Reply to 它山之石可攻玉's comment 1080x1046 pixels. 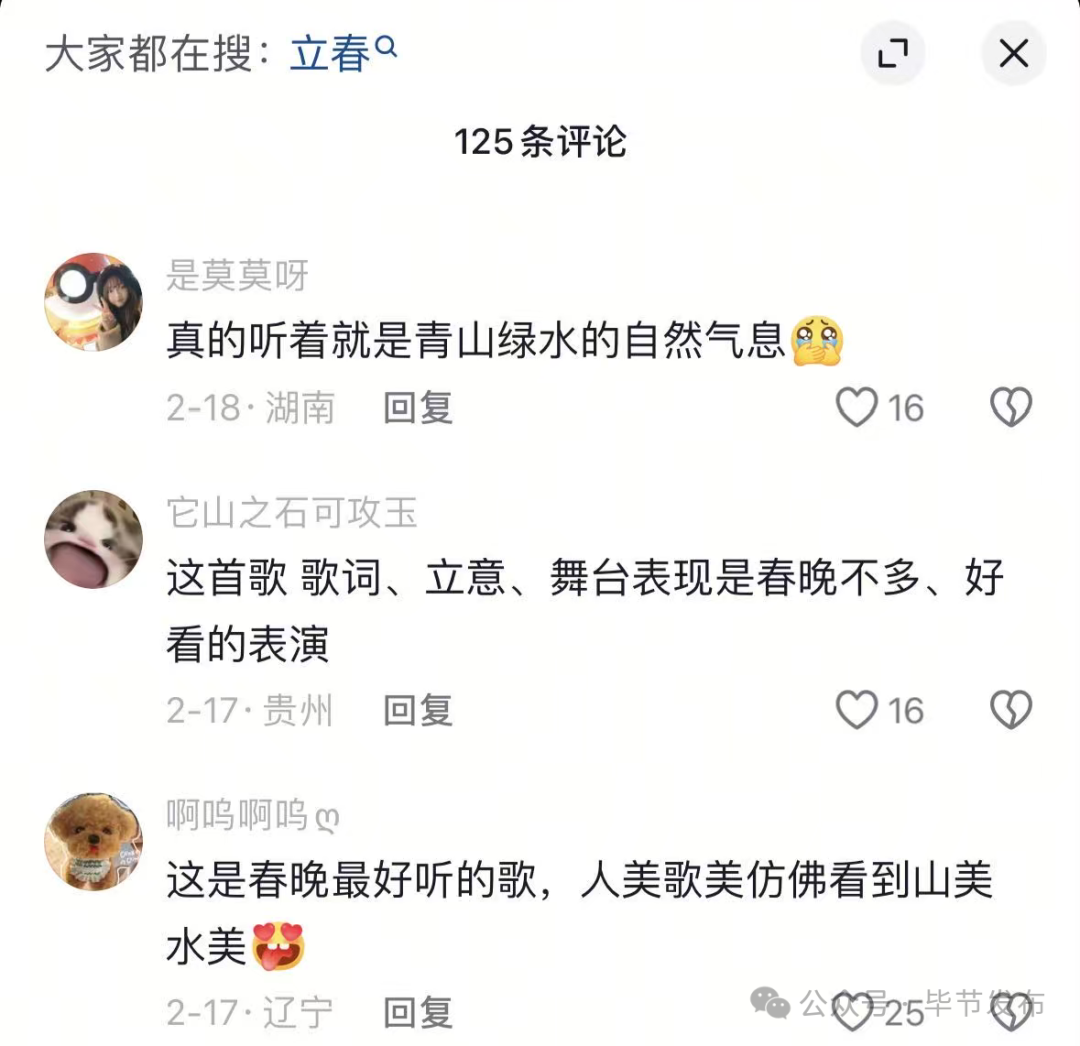click(x=418, y=711)
